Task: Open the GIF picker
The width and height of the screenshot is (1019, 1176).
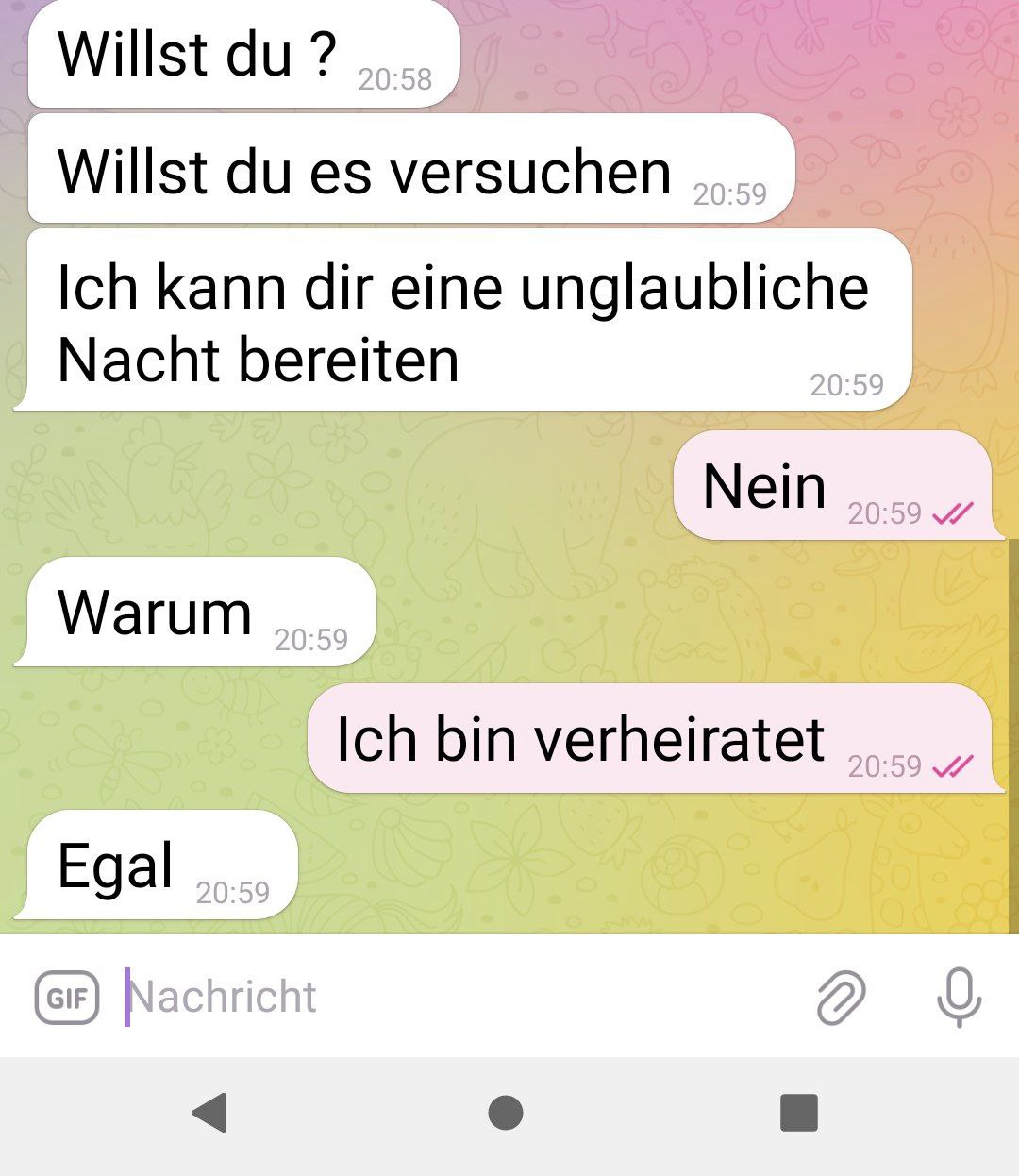Action: (67, 998)
